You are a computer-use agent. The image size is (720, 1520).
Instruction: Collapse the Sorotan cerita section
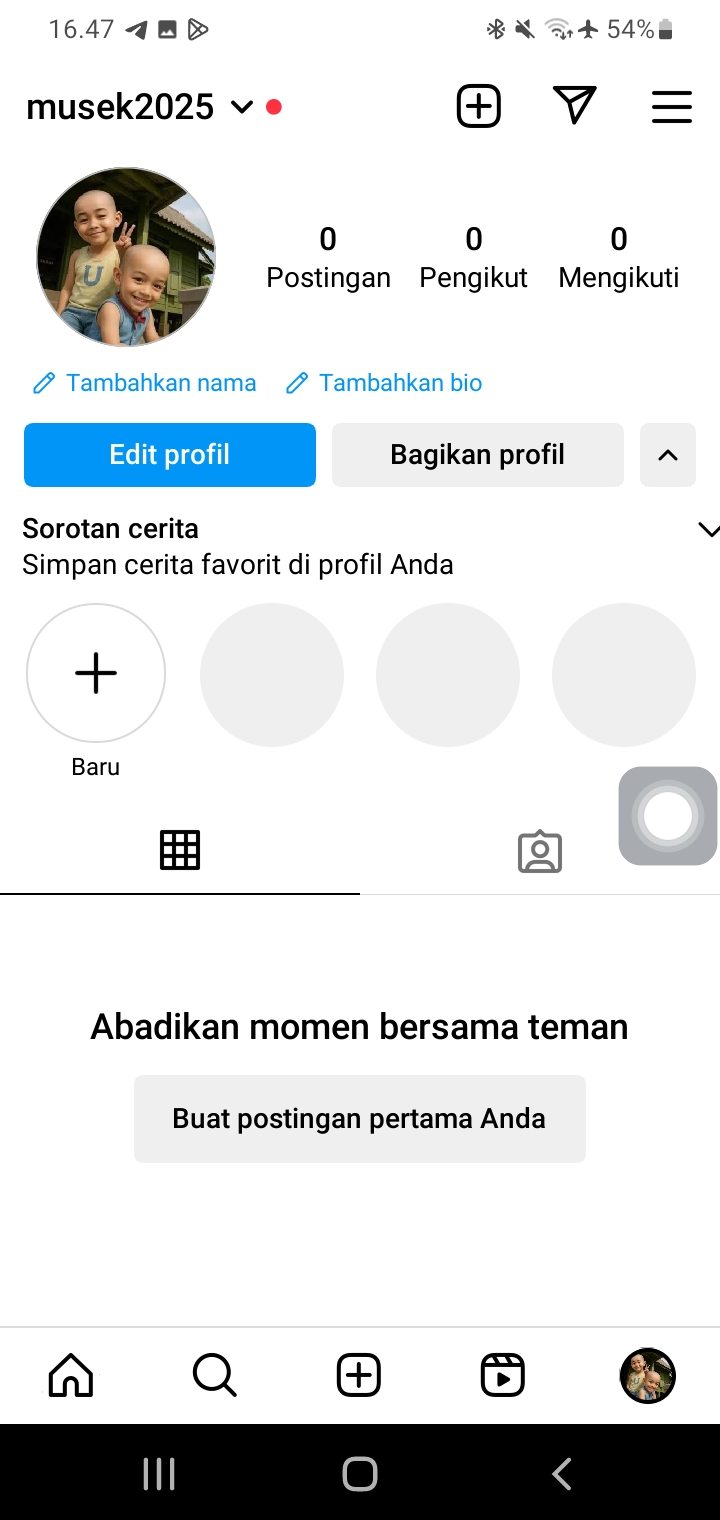[707, 530]
